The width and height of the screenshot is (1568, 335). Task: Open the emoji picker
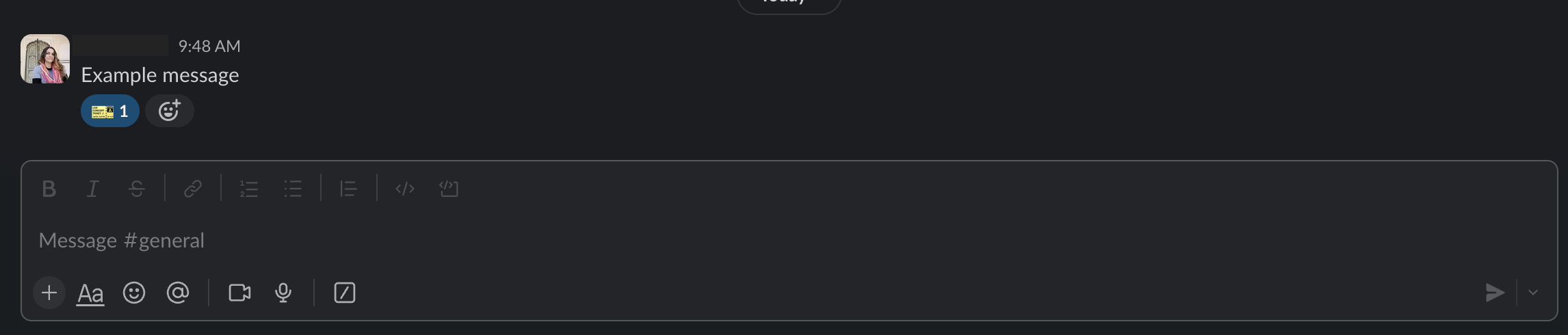pos(134,293)
